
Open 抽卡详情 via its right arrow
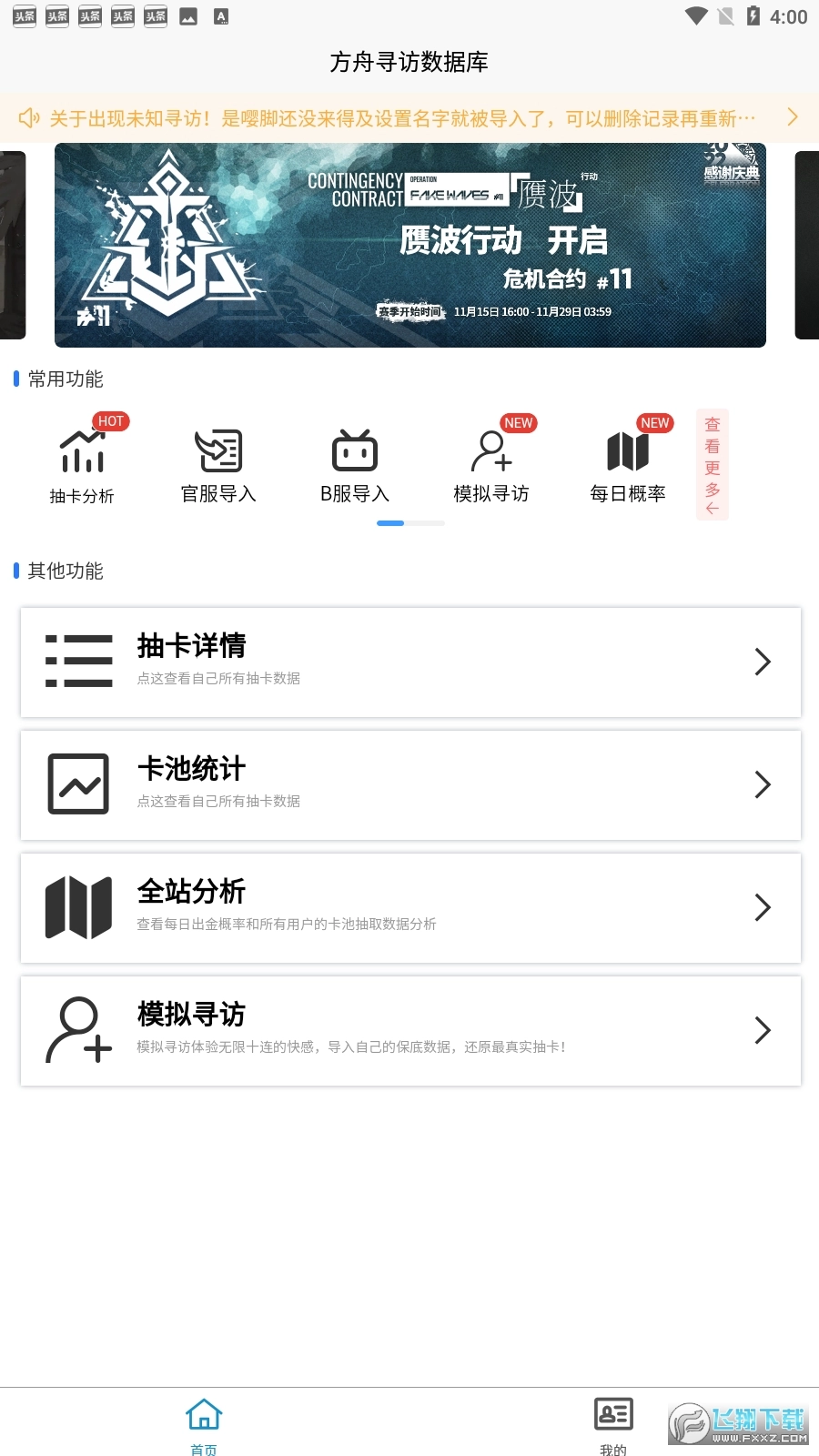click(x=763, y=662)
